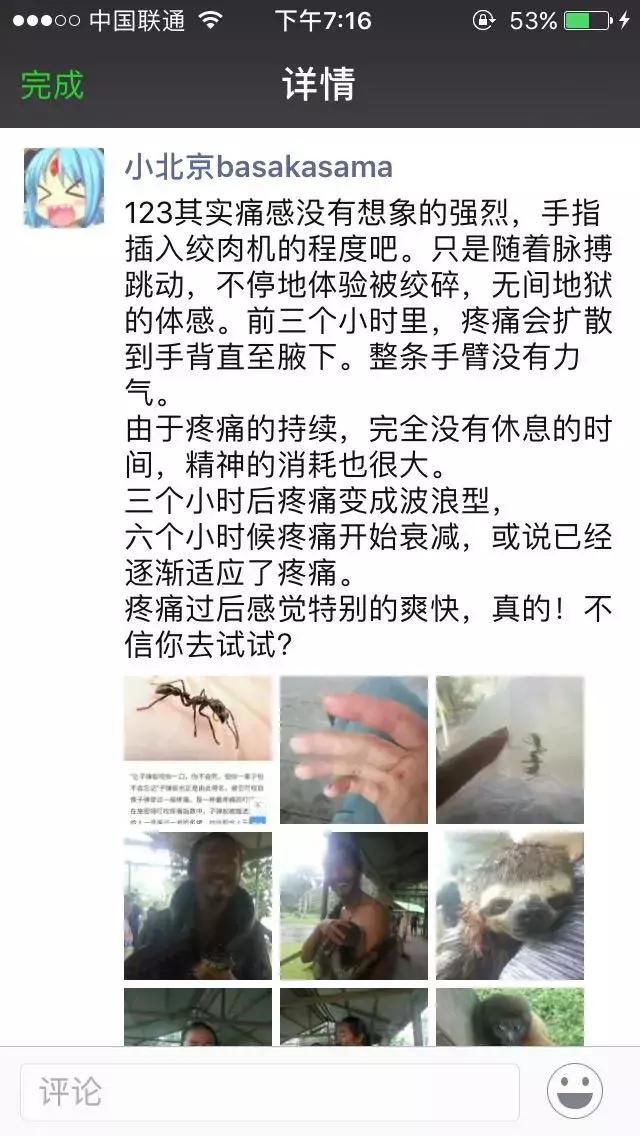This screenshot has width=640, height=1136.
Task: View the photo of a man holding an animal
Action: (x=198, y=905)
